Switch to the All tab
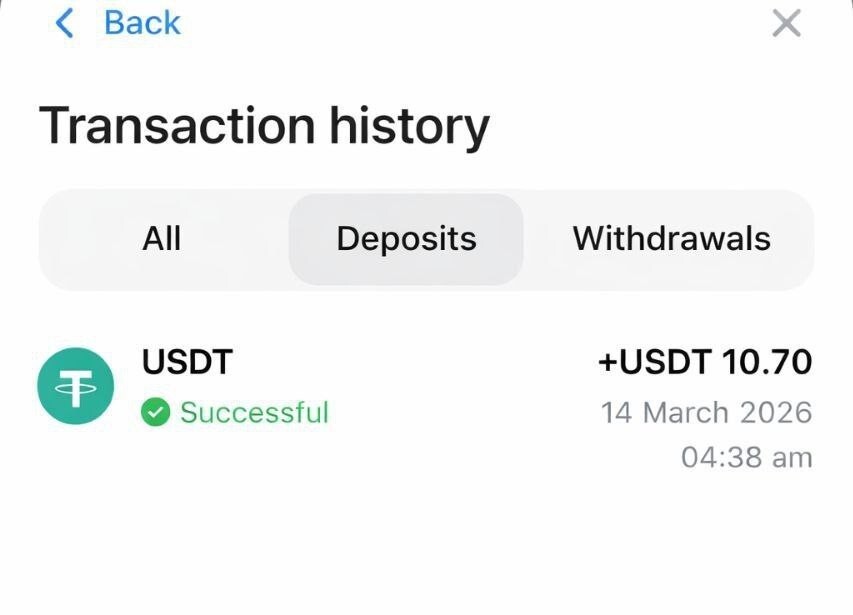Image resolution: width=853 pixels, height=615 pixels. (x=162, y=239)
